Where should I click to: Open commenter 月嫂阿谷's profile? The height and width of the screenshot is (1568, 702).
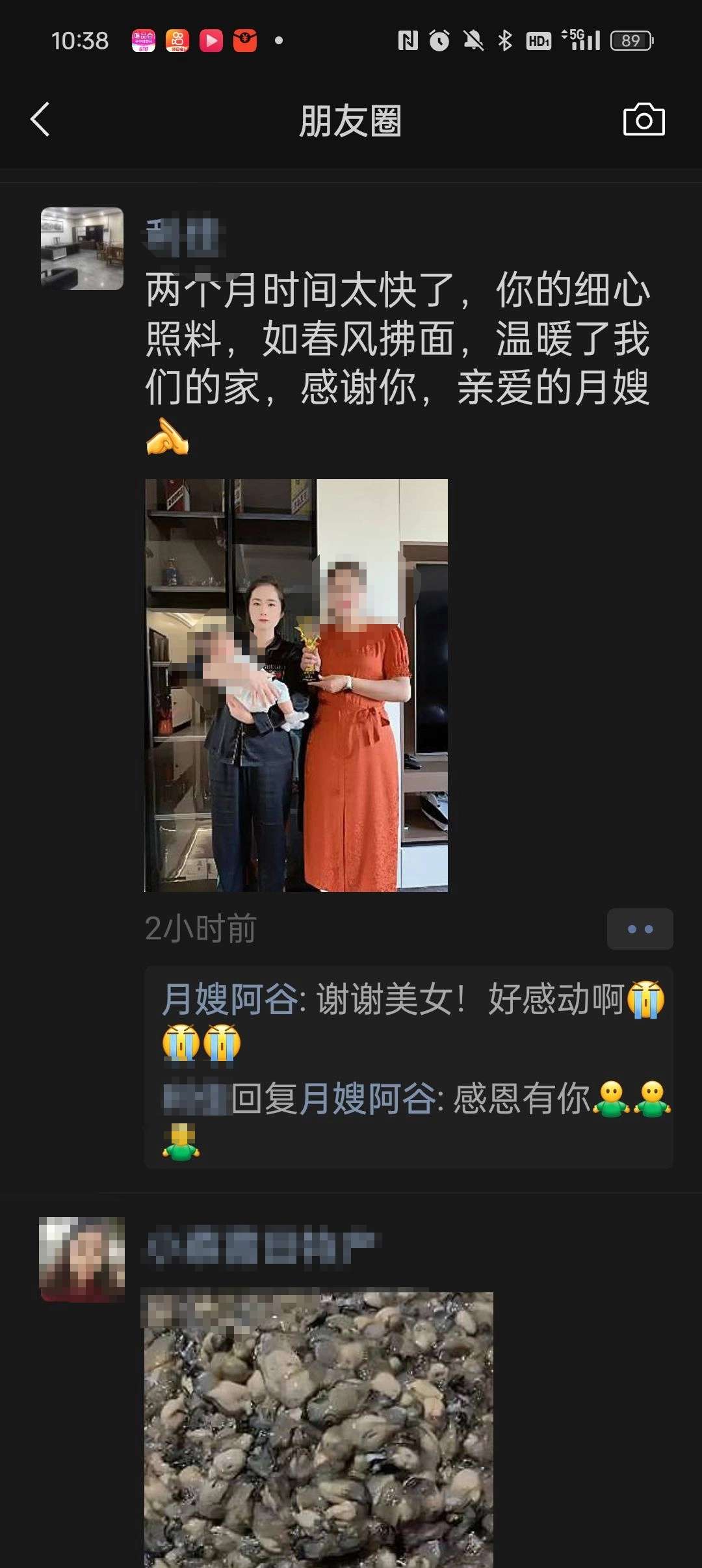(x=229, y=999)
